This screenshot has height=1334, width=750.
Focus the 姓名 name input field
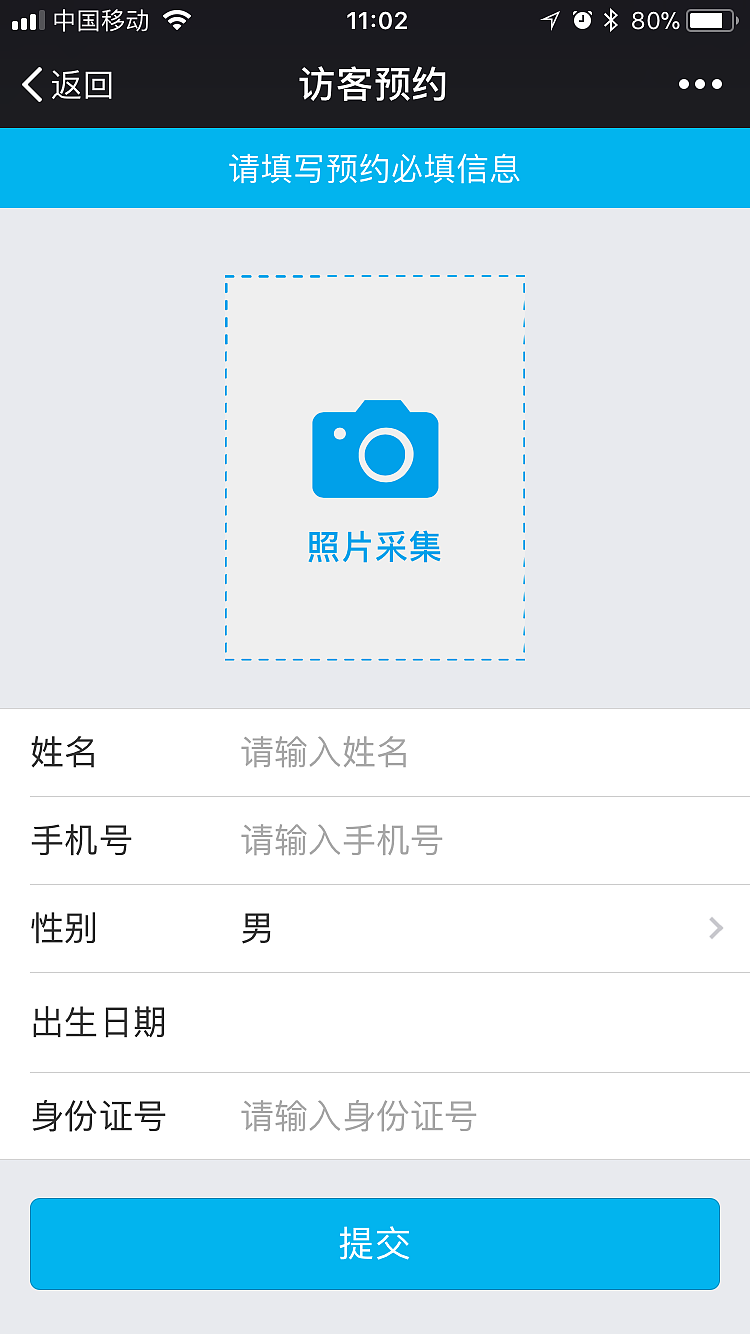coord(400,754)
